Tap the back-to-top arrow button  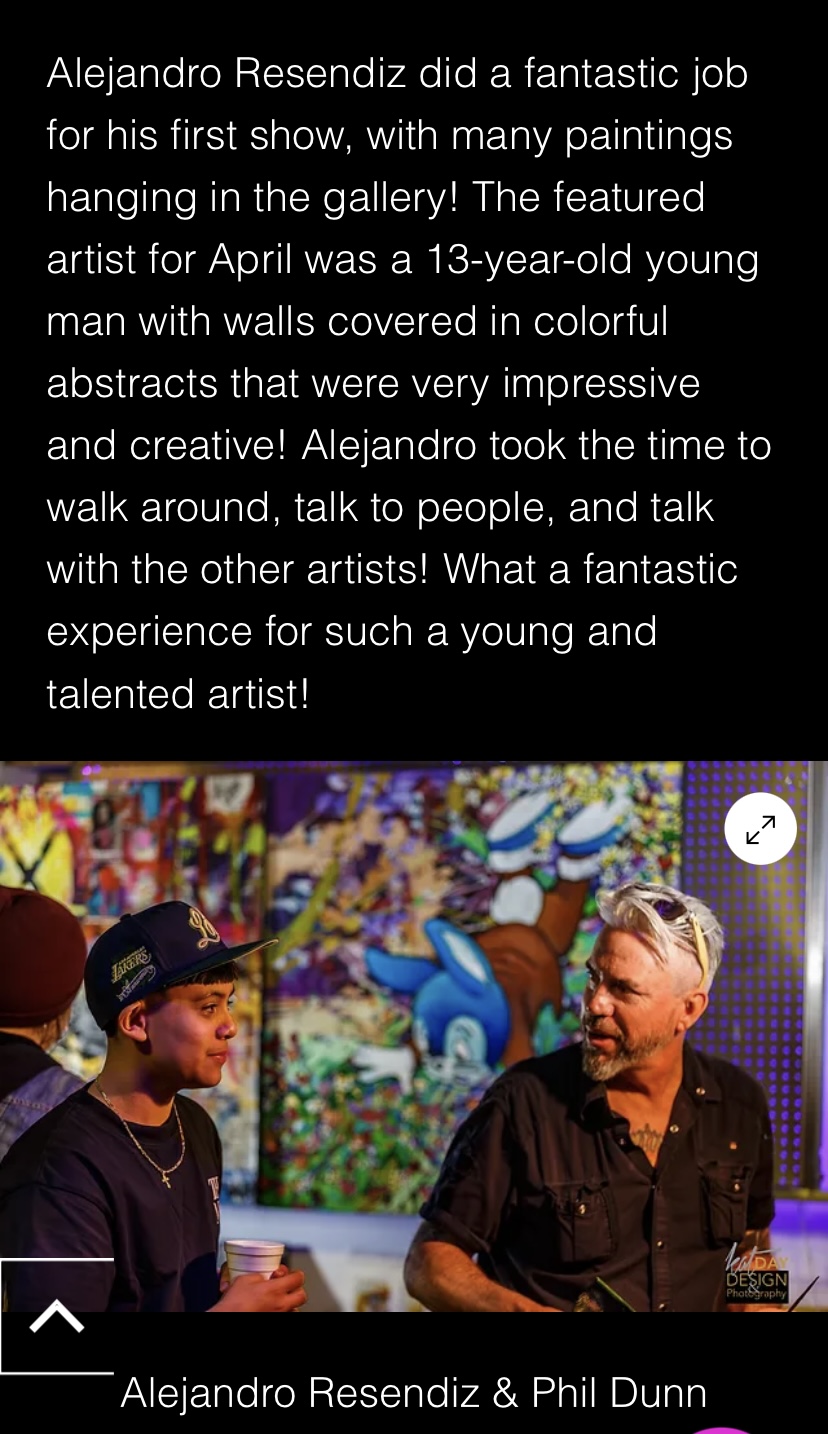(56, 1317)
